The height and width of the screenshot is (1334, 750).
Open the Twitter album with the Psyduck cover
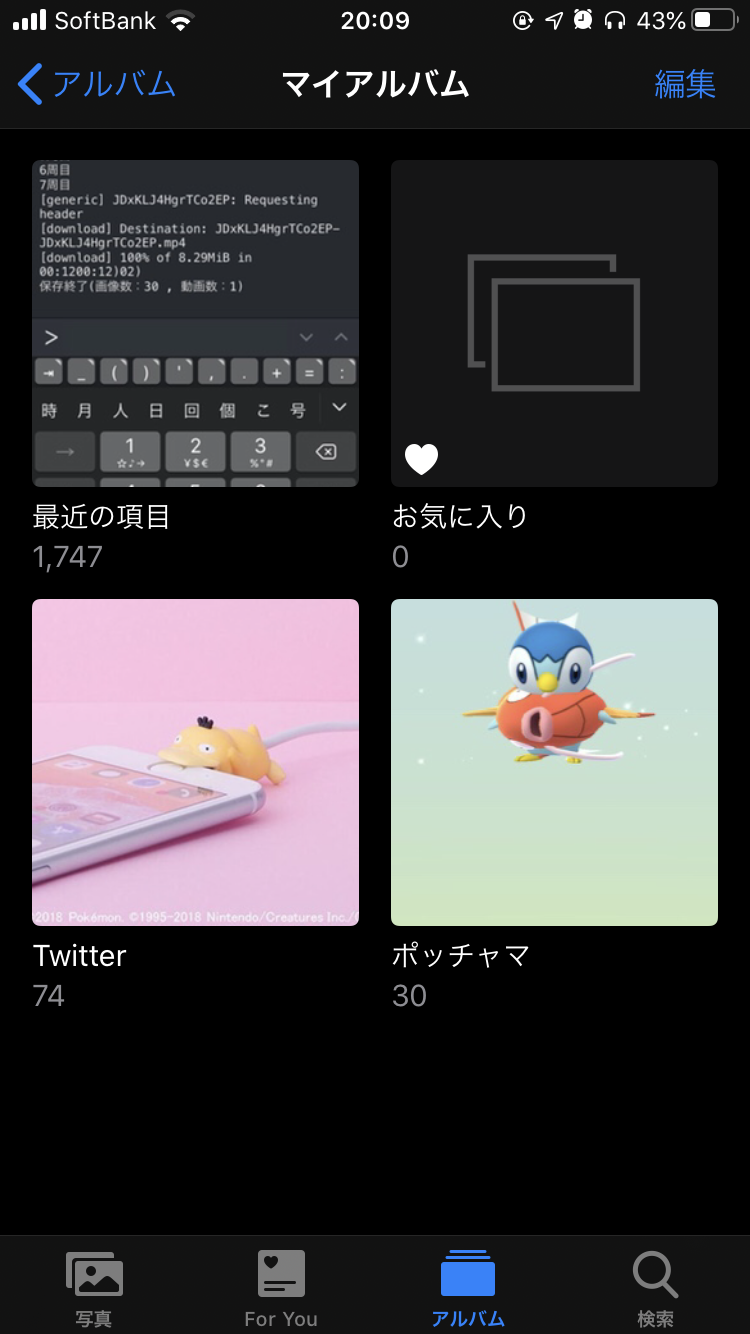click(195, 761)
